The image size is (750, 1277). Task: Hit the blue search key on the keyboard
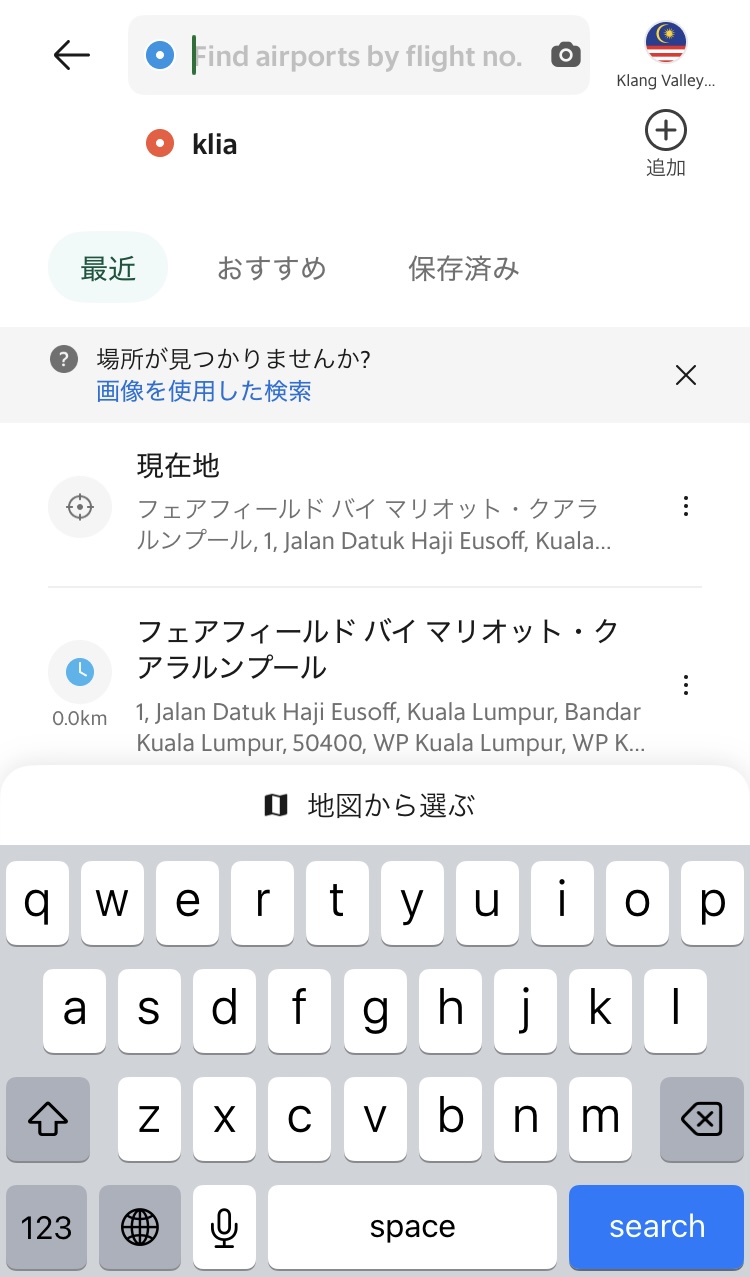click(x=657, y=1227)
